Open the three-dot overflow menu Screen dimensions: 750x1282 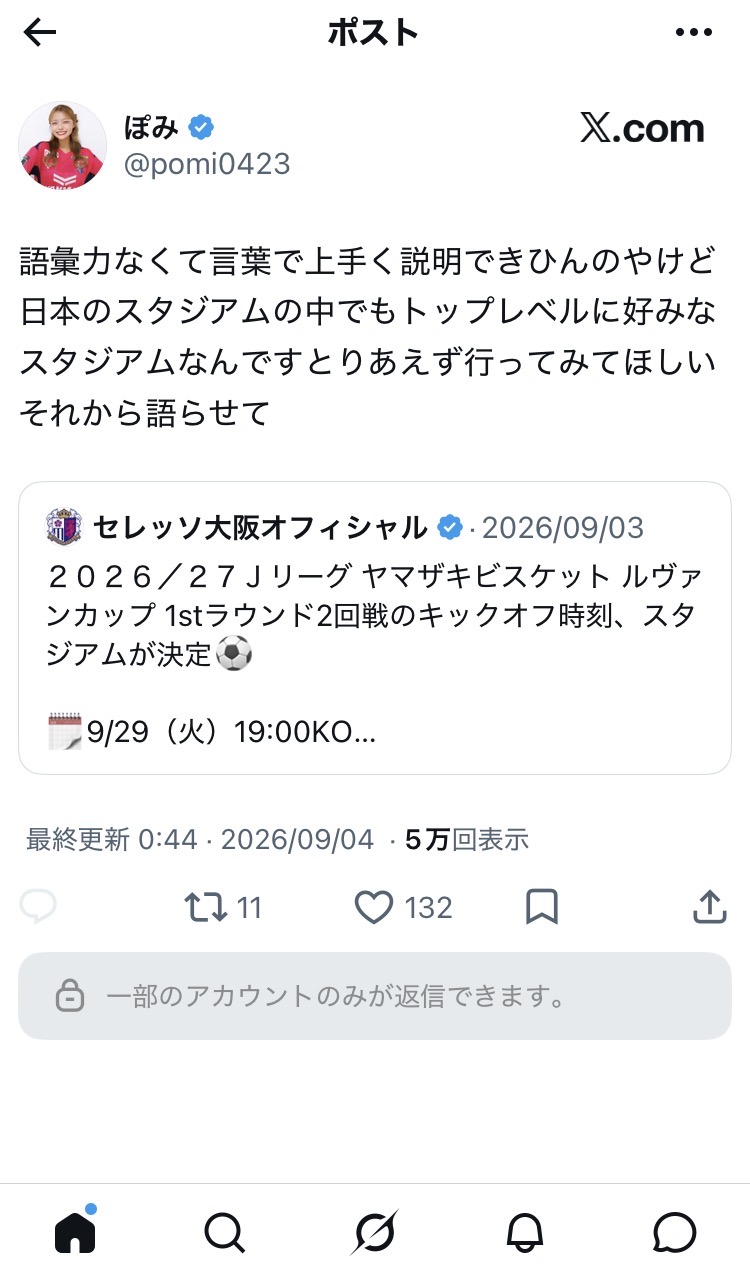point(693,33)
